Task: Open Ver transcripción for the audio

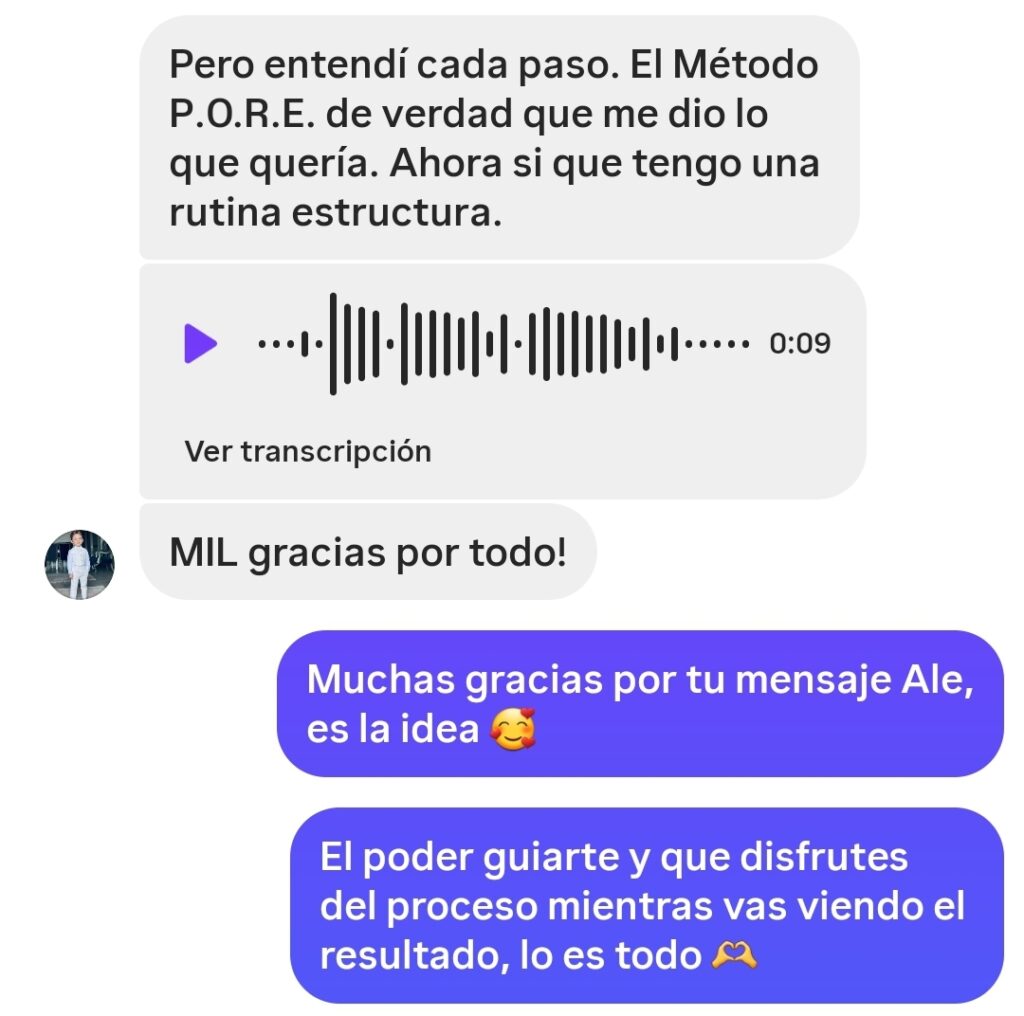Action: [x=308, y=451]
